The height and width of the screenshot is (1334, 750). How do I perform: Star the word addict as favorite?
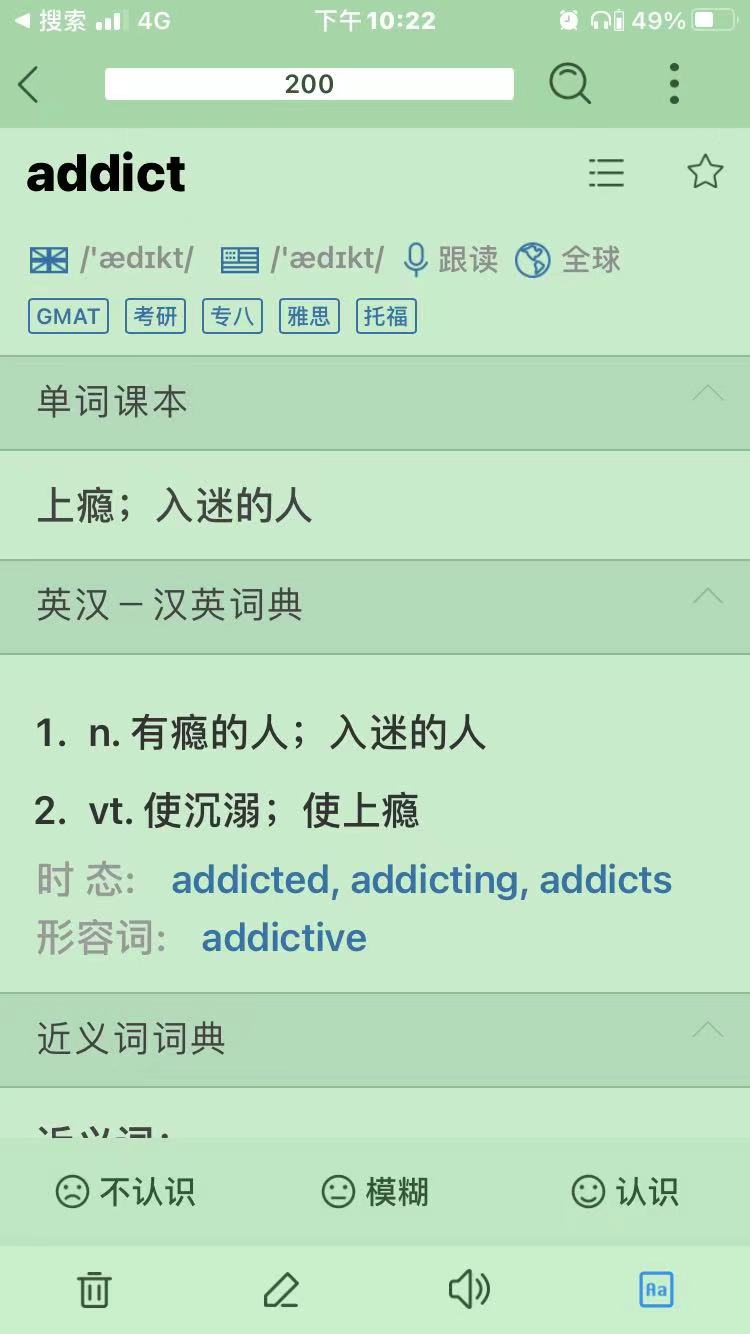[x=705, y=173]
